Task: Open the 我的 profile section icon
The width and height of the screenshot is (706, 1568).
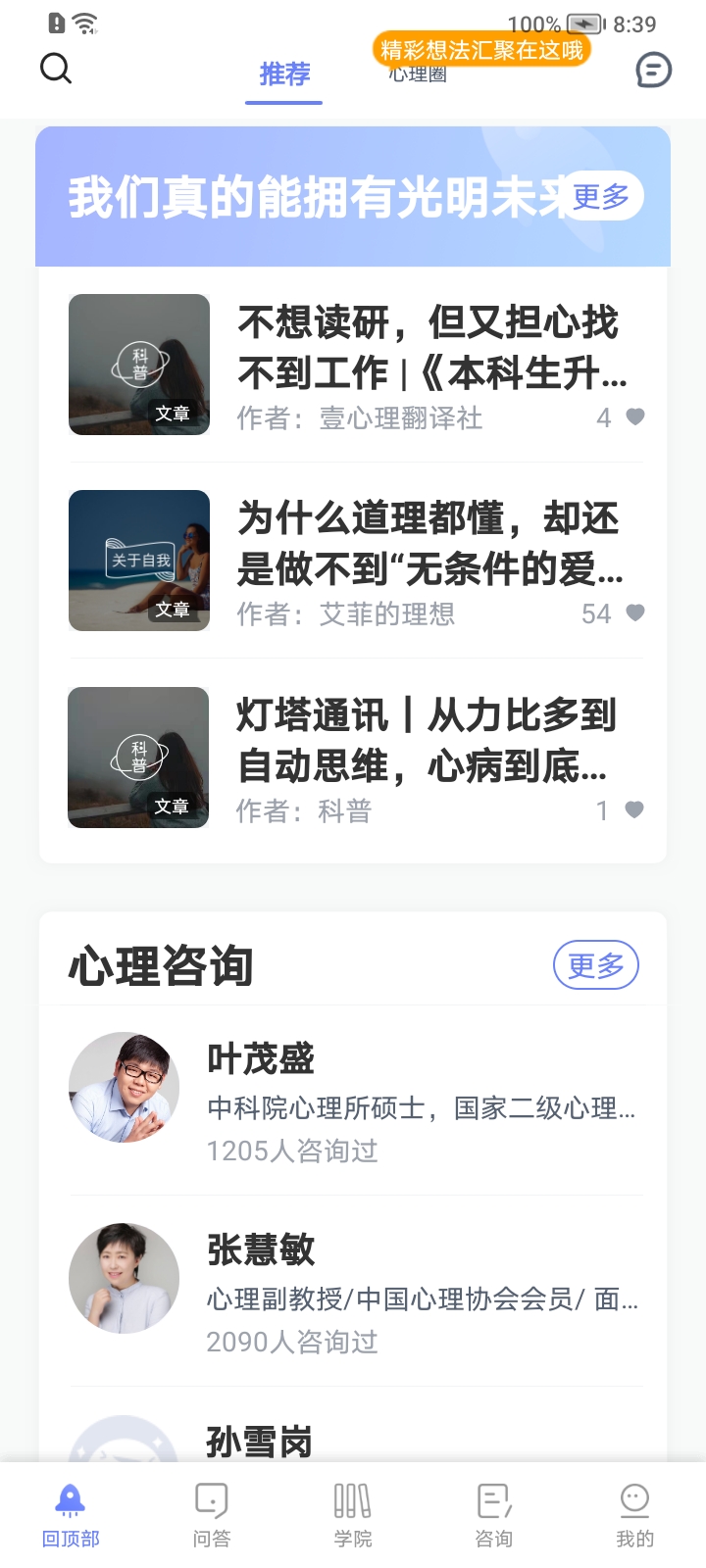Action: tap(634, 1509)
